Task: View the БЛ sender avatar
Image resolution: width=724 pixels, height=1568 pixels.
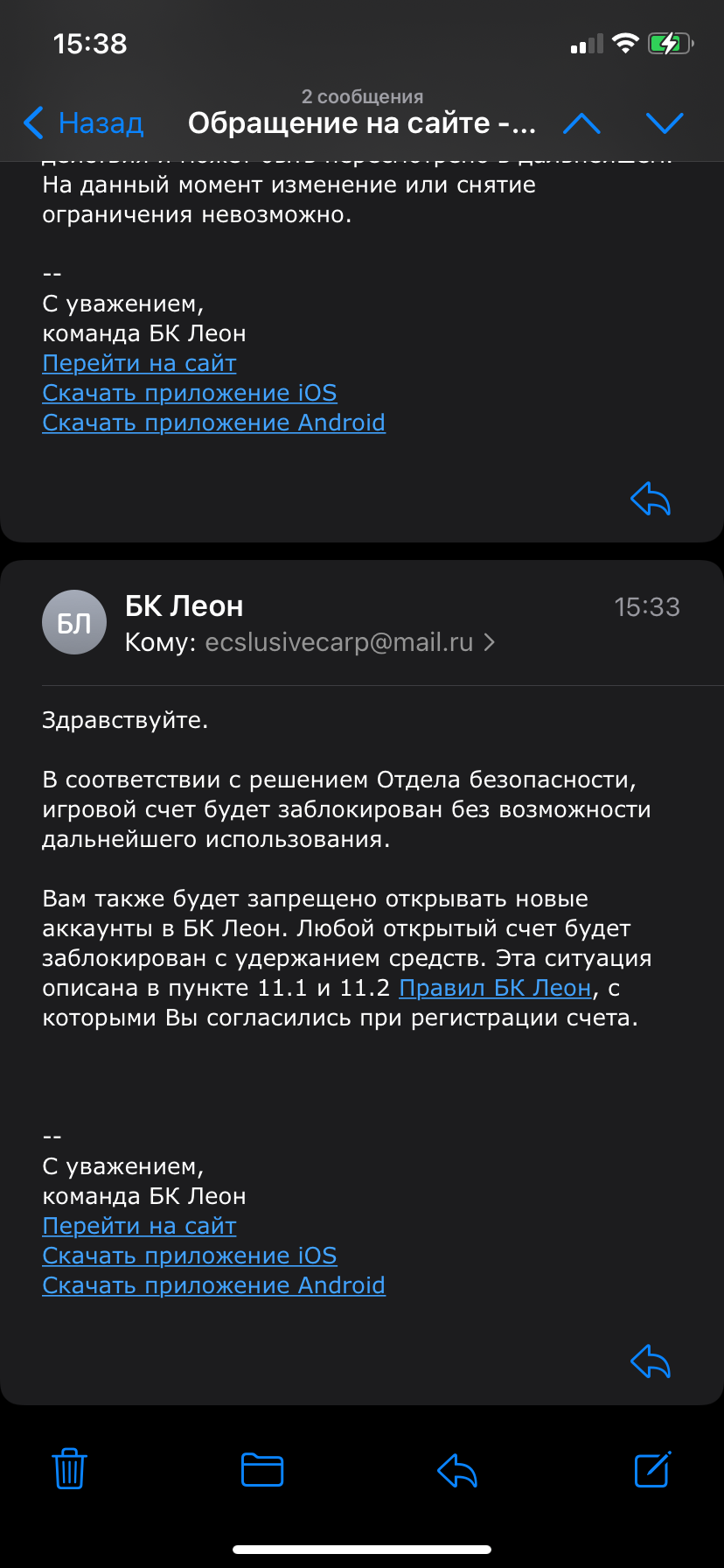Action: coord(74,622)
